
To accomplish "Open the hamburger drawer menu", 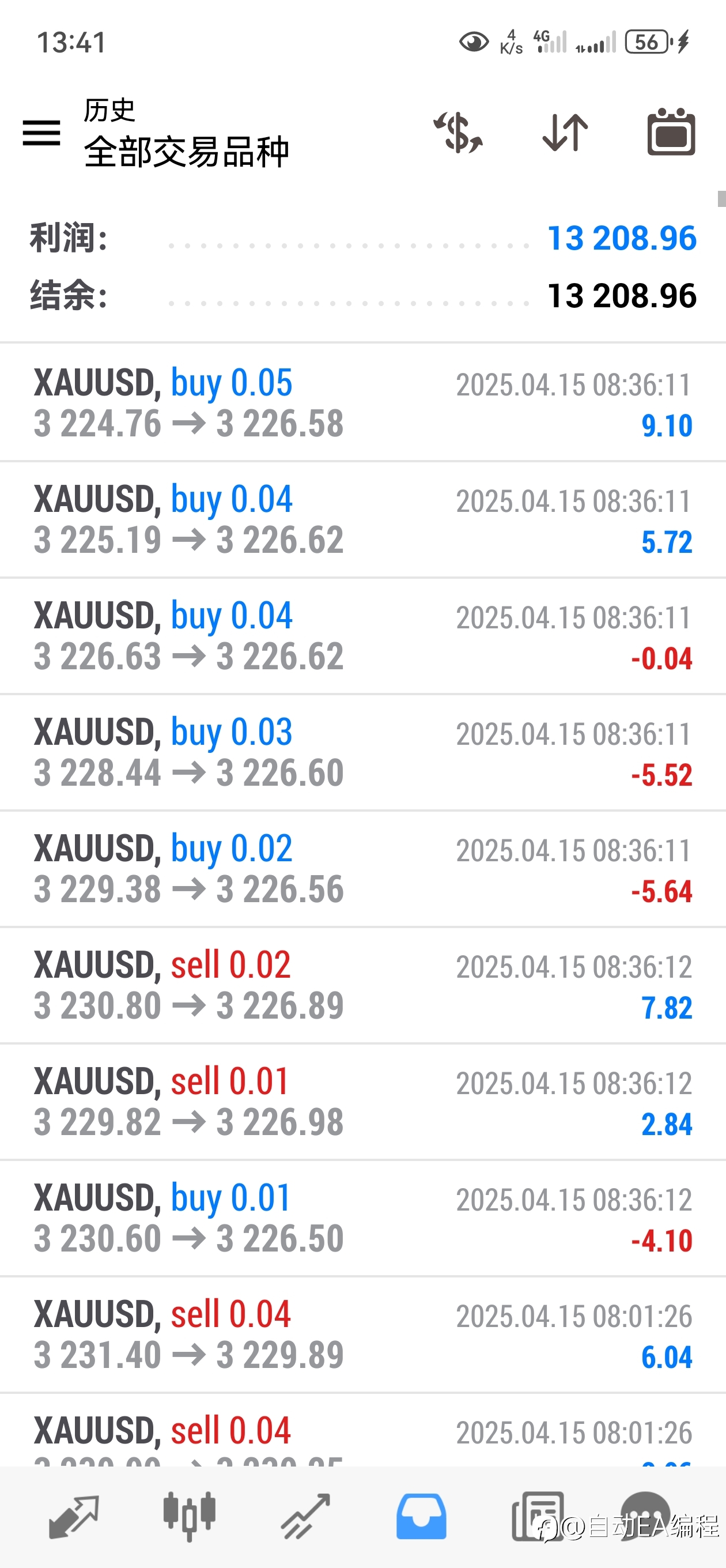I will [41, 133].
